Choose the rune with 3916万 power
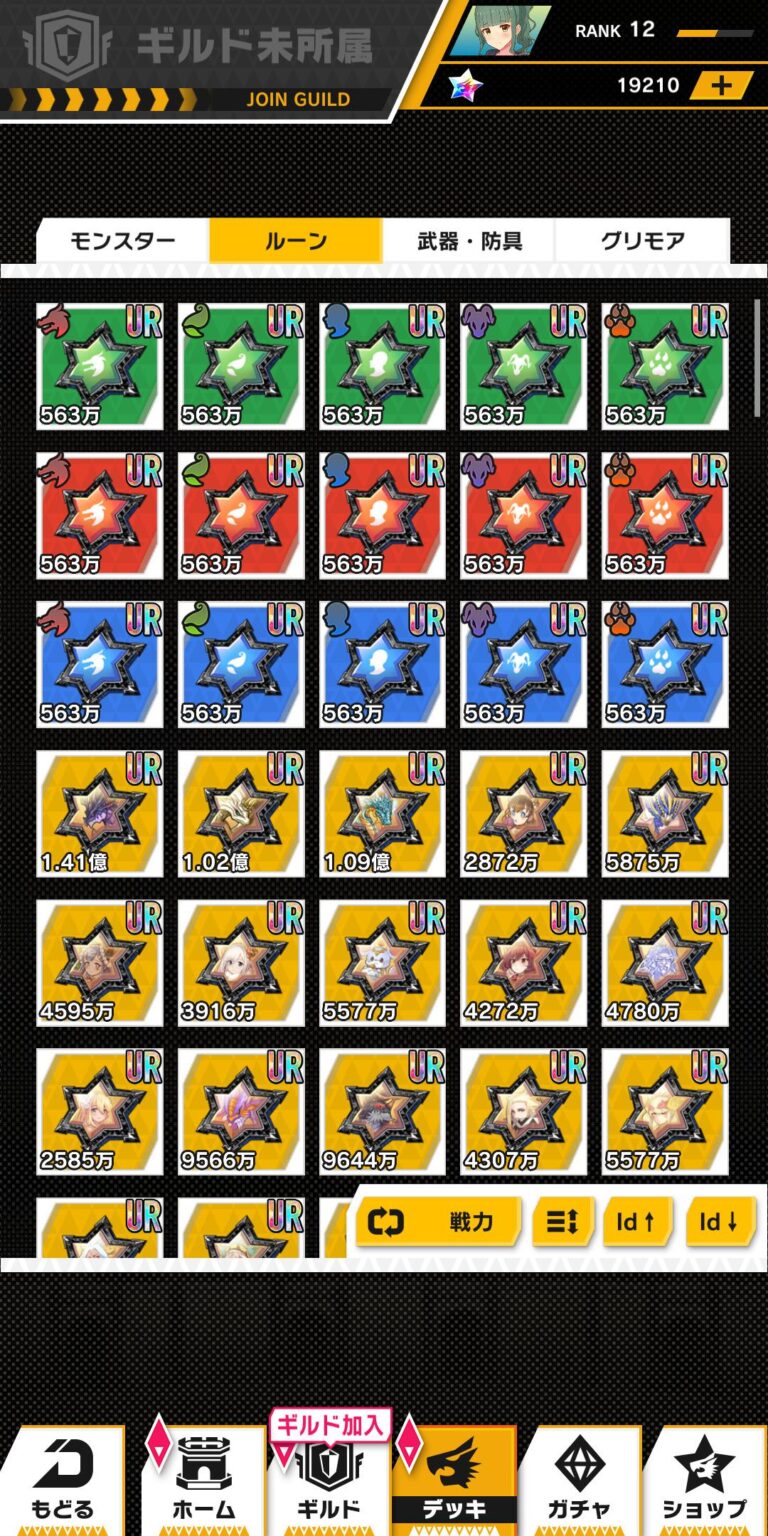 point(241,963)
